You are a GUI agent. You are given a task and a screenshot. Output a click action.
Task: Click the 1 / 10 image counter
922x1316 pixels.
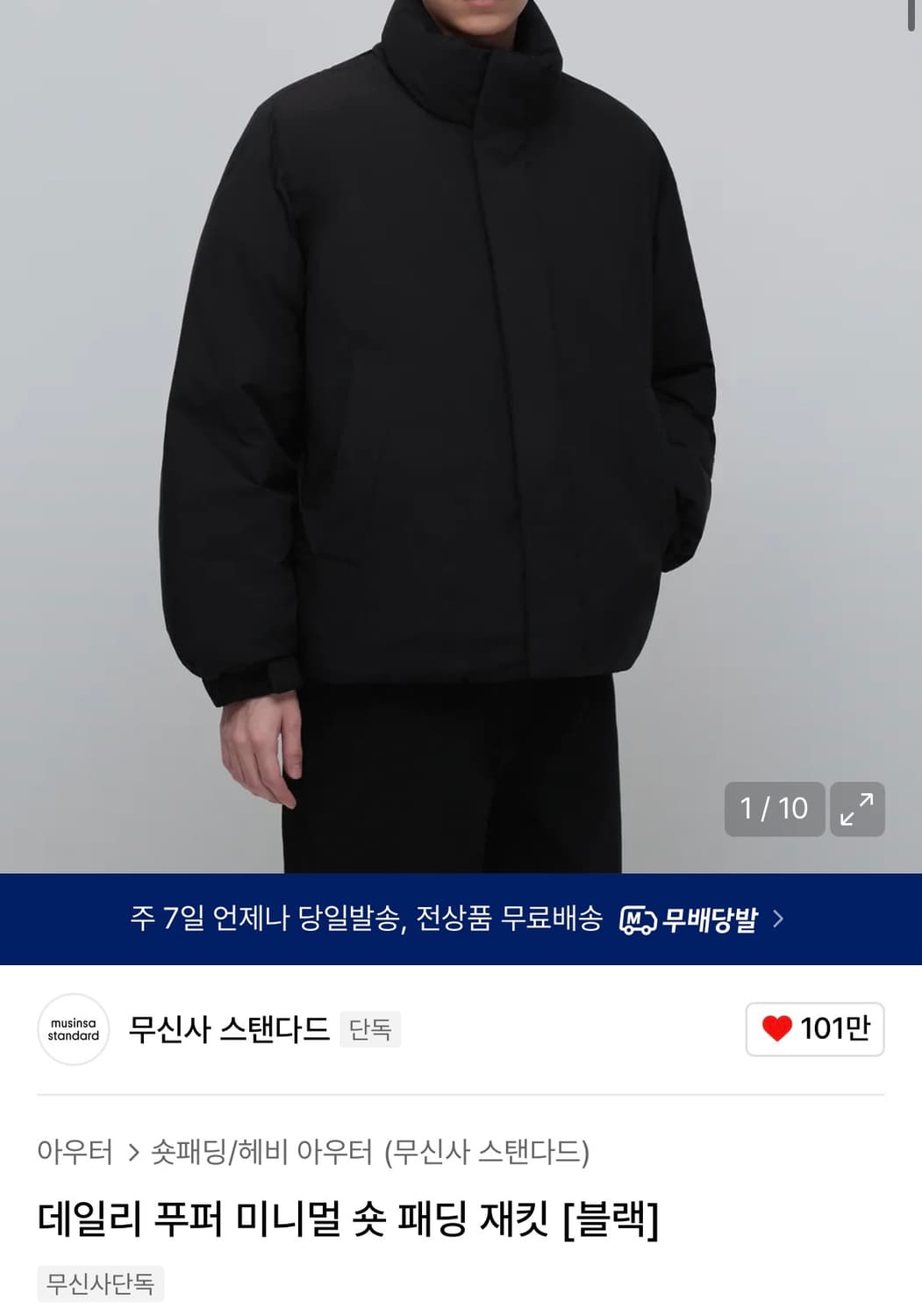tap(775, 809)
